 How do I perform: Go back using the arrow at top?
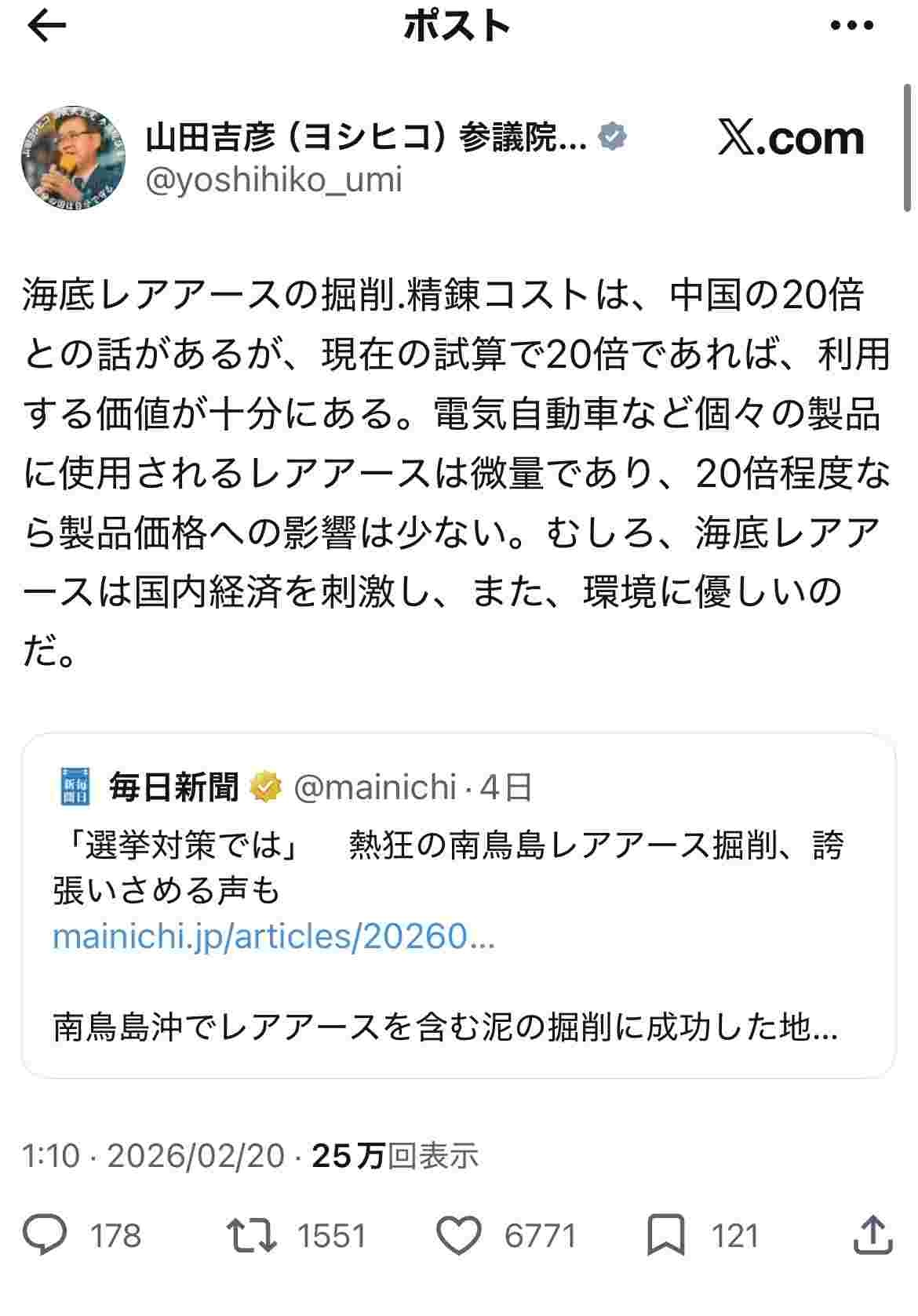coord(47,27)
